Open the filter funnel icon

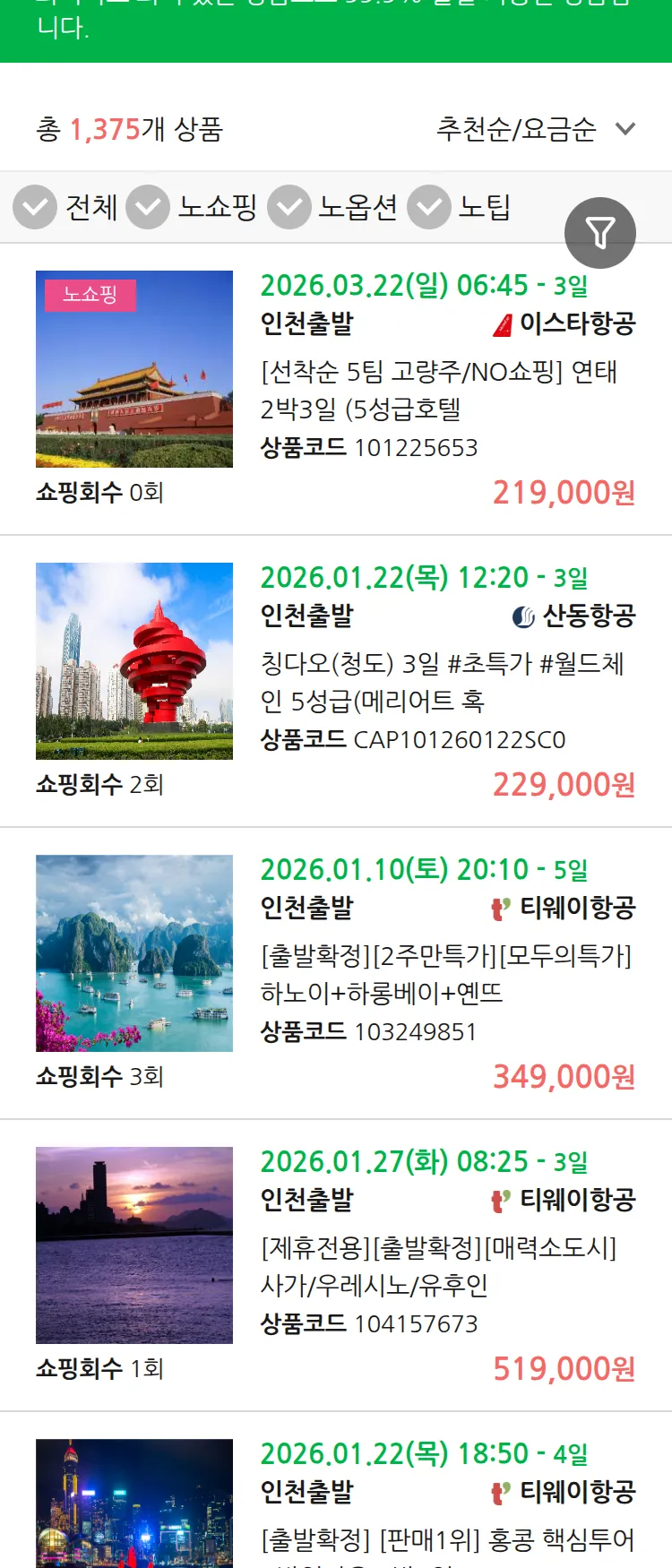point(600,233)
